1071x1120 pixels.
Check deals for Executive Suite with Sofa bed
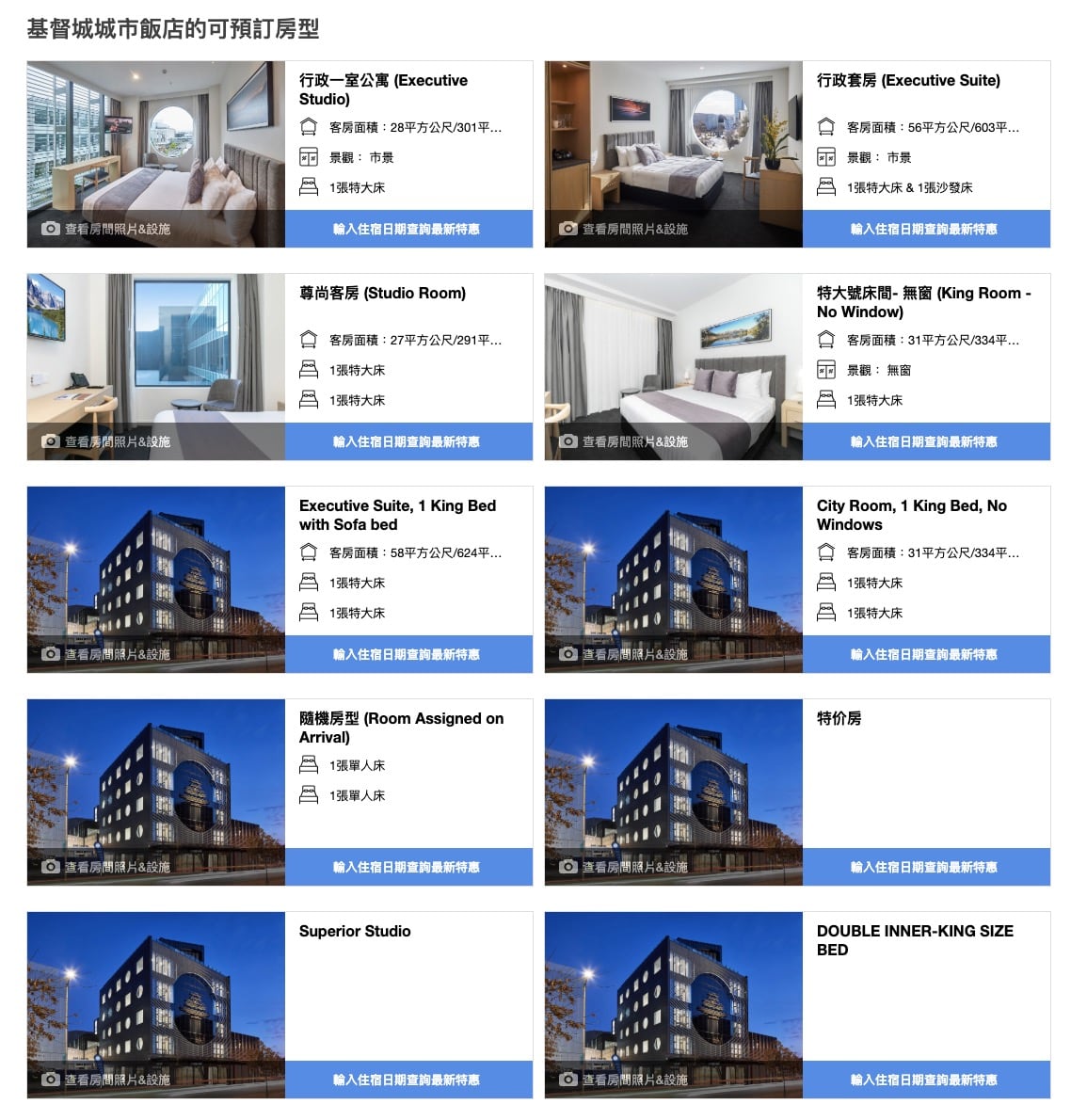[x=408, y=654]
